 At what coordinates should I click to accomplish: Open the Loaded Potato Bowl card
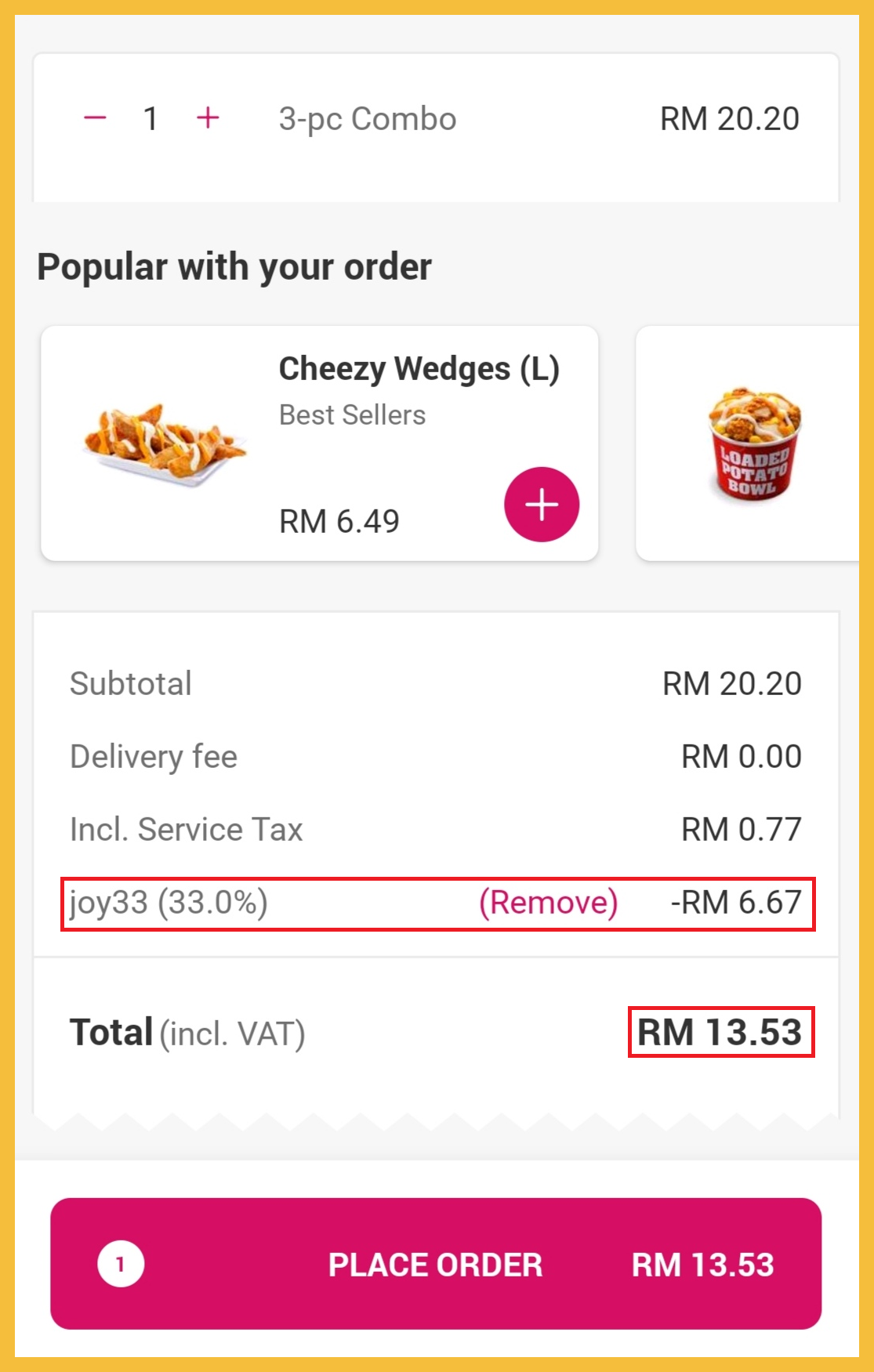(x=751, y=443)
